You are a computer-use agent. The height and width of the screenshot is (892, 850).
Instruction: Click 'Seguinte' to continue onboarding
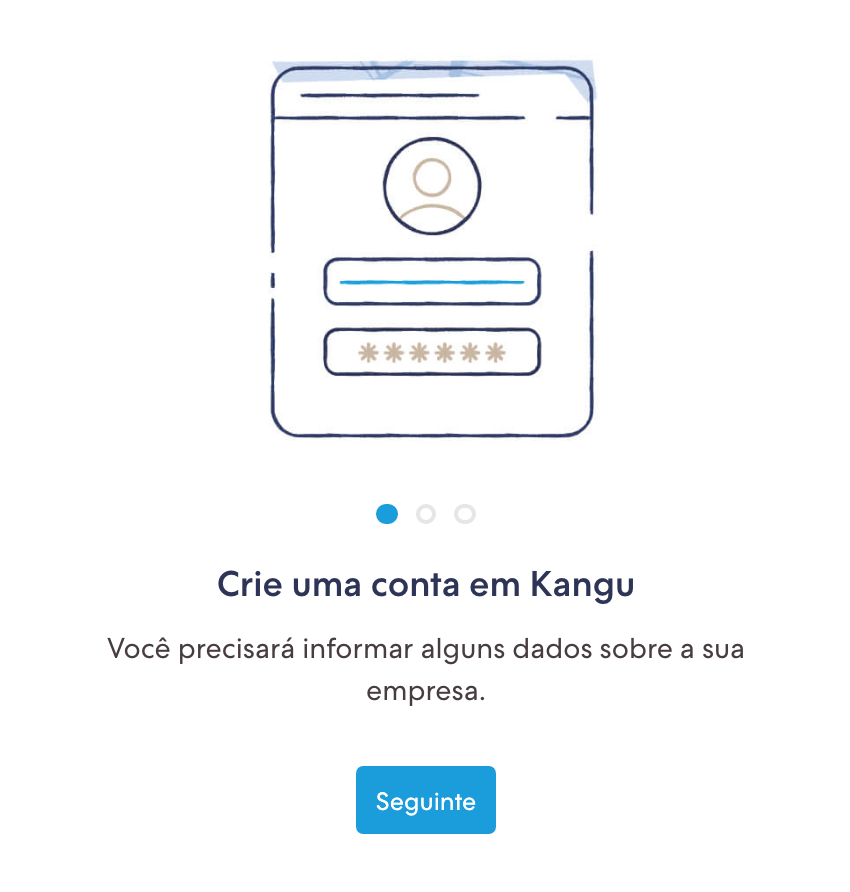pyautogui.click(x=425, y=799)
